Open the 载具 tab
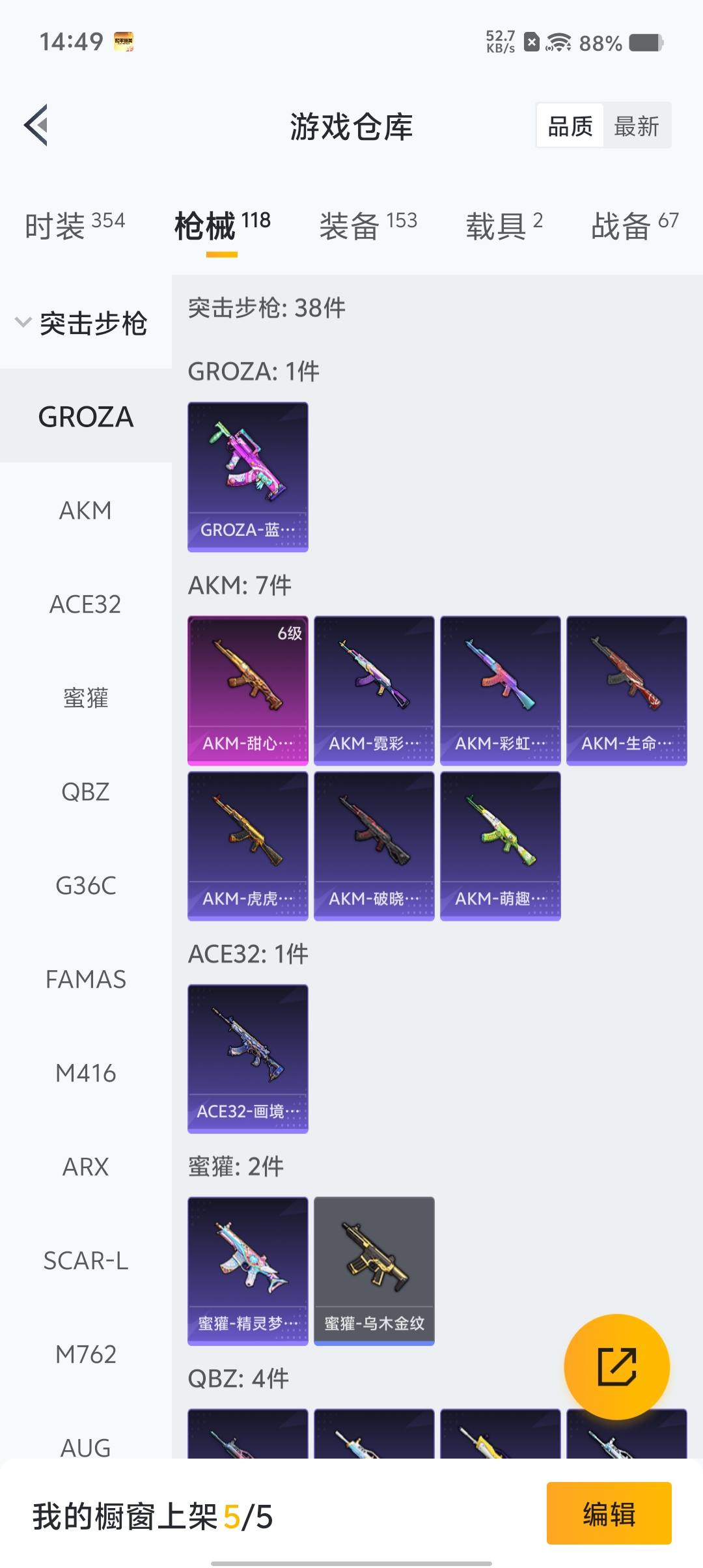Screen dimensions: 703x1568 point(504,226)
